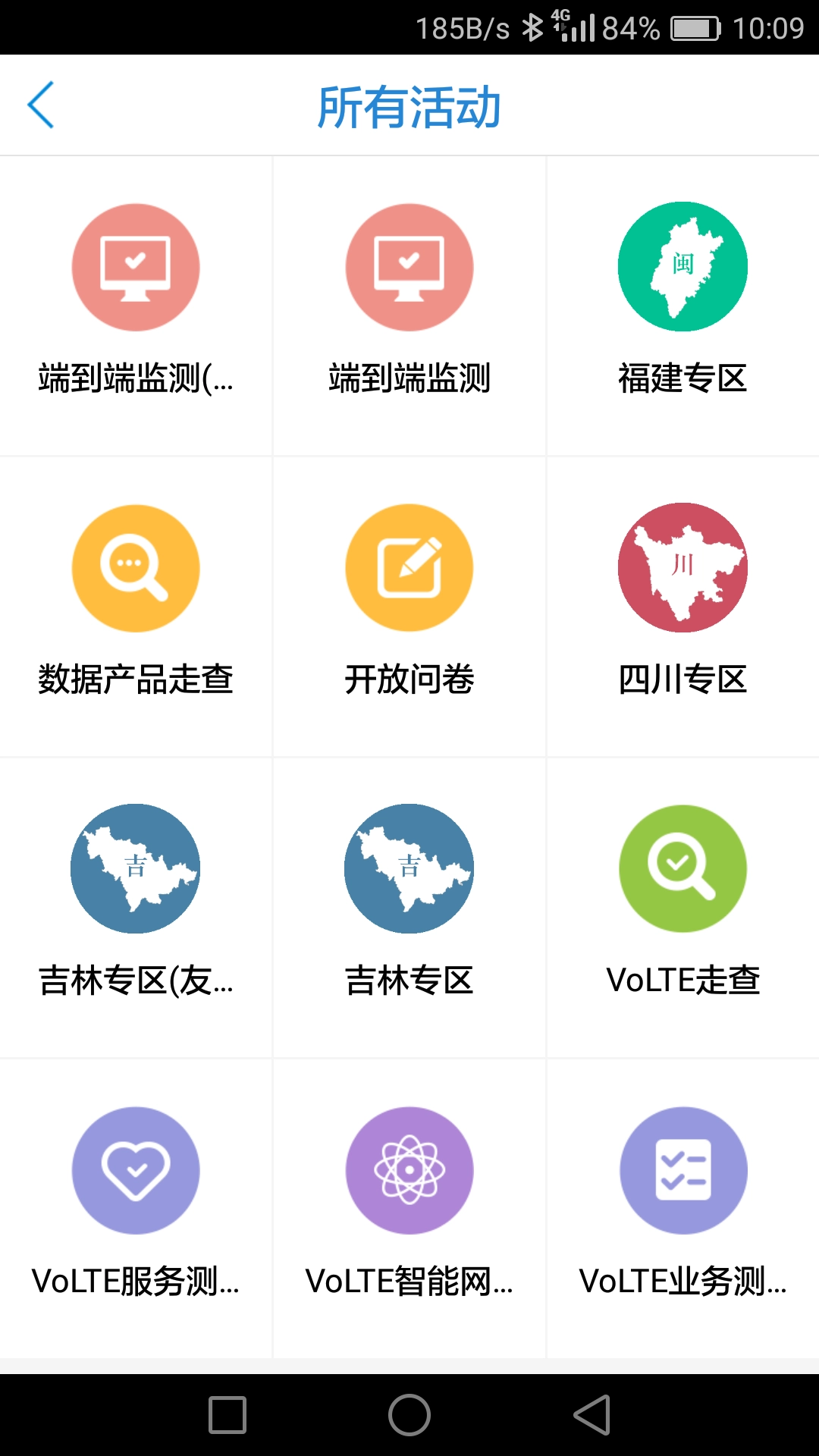
Task: Open the VoLTE服务测 heart icon
Action: coord(136,1170)
